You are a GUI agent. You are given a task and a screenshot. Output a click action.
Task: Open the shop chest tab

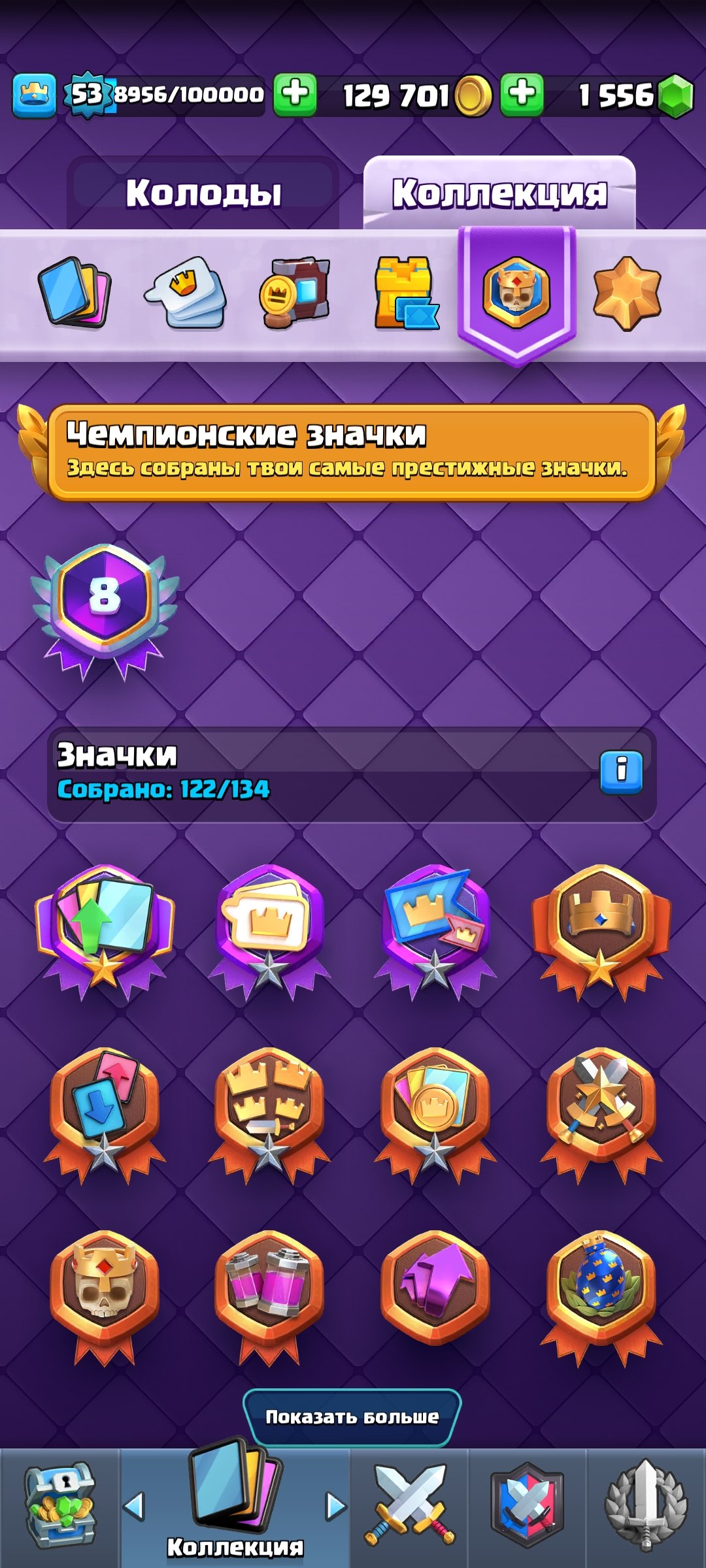click(59, 1508)
